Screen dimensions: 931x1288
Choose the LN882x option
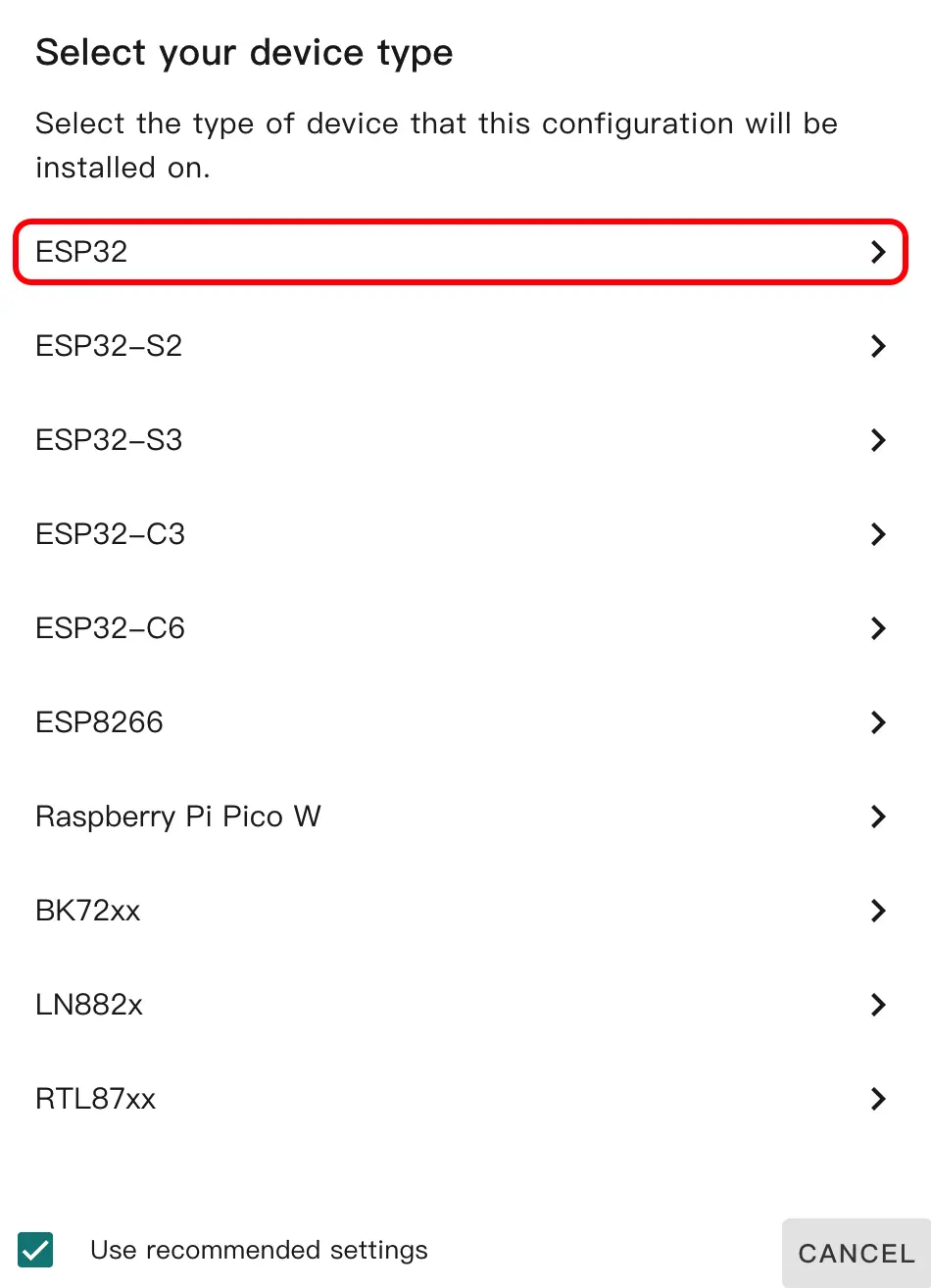point(461,1005)
